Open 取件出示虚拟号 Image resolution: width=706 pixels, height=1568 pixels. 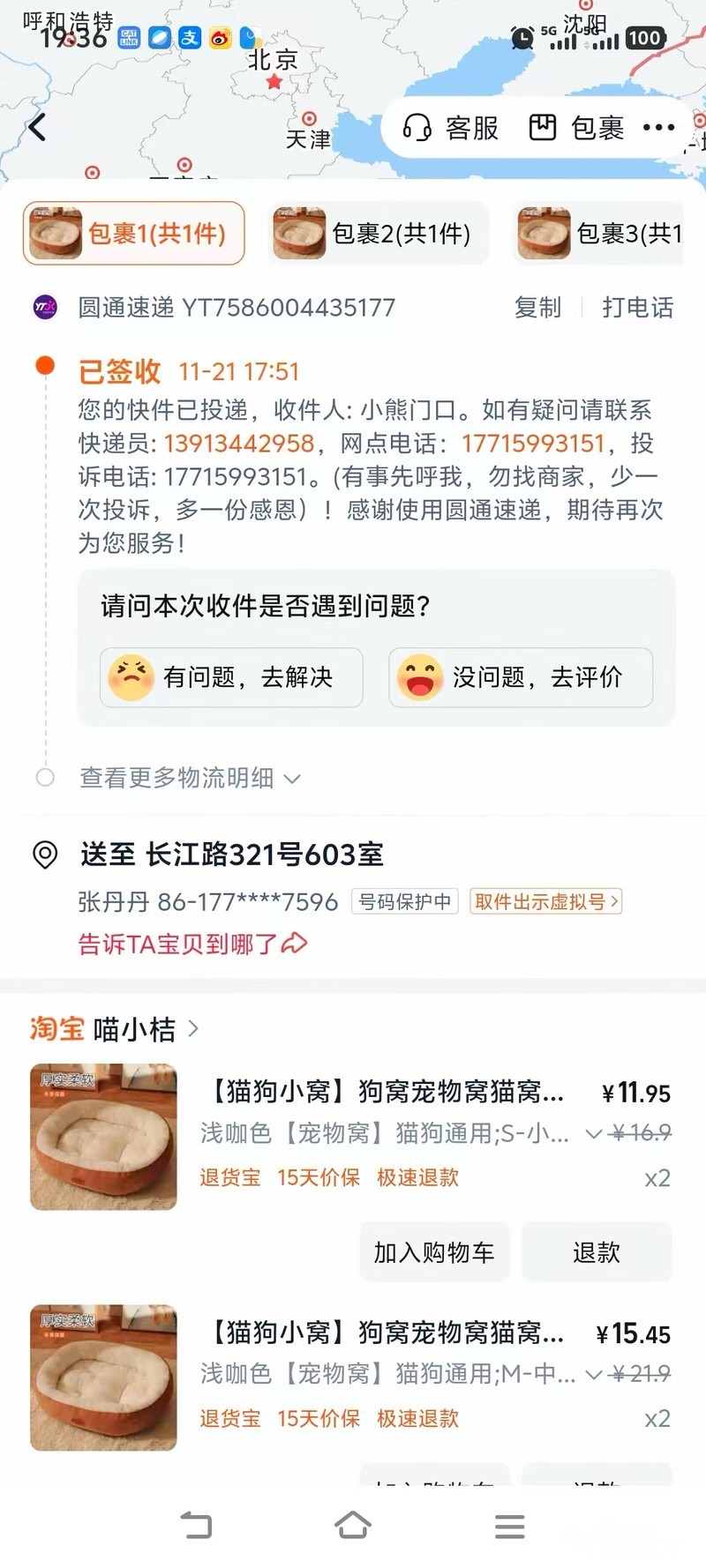click(546, 901)
